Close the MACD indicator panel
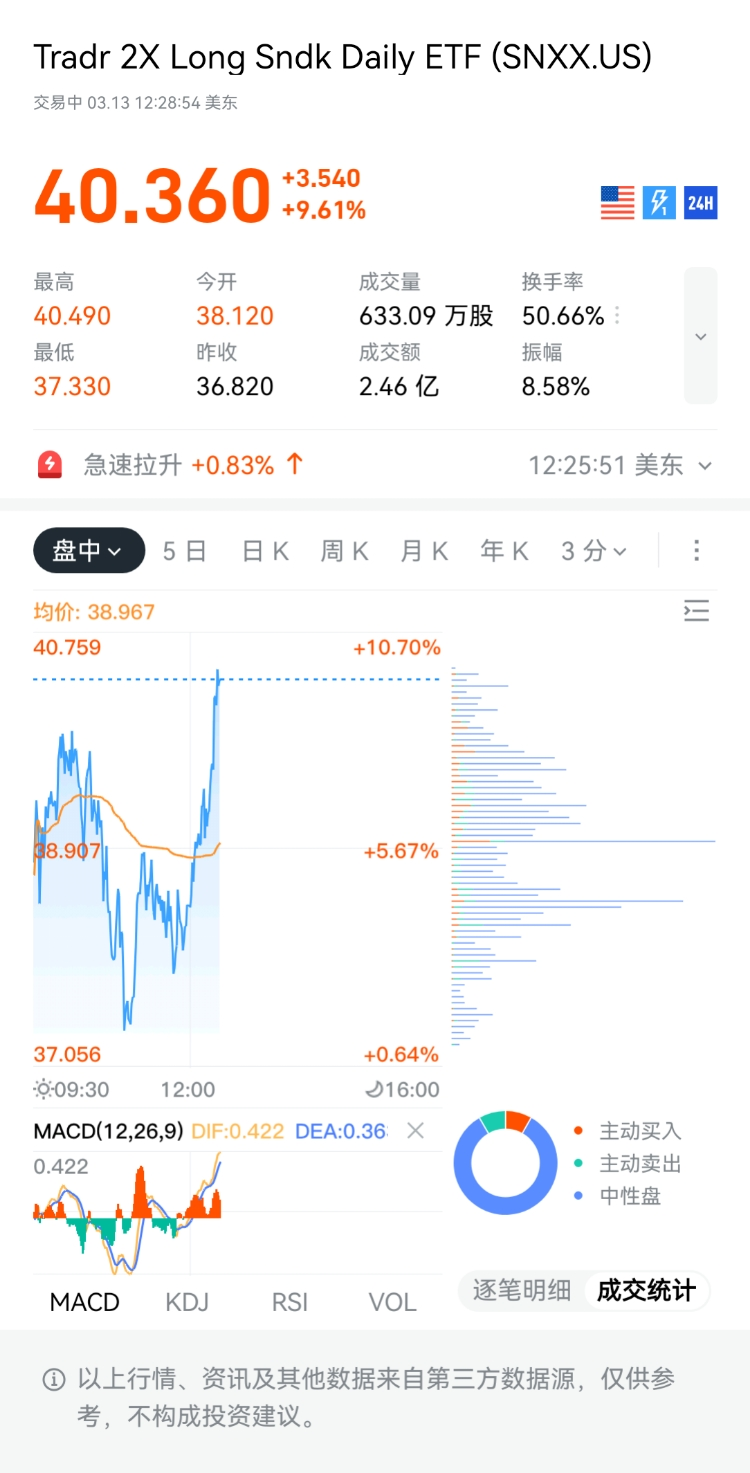 [416, 1131]
